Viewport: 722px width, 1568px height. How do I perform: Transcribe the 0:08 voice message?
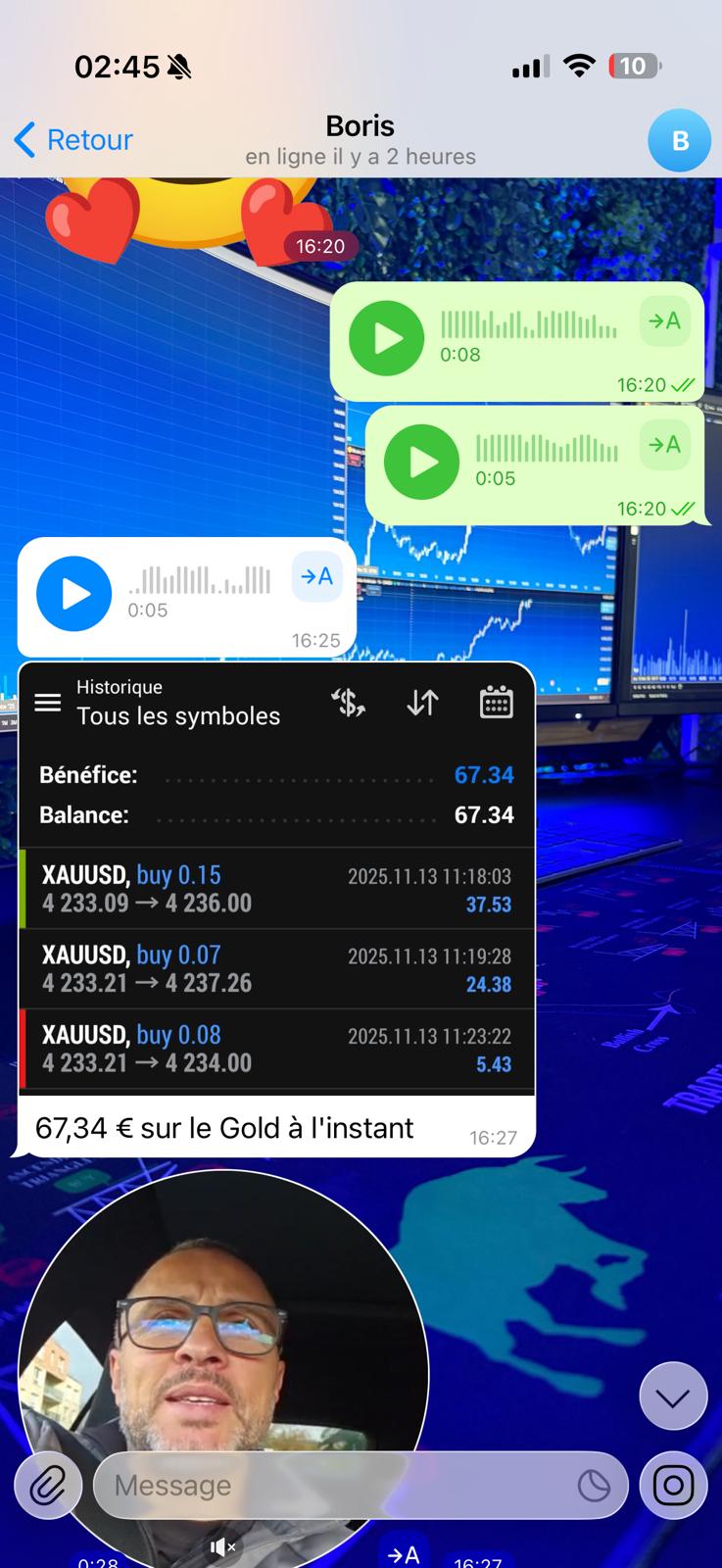(x=664, y=321)
